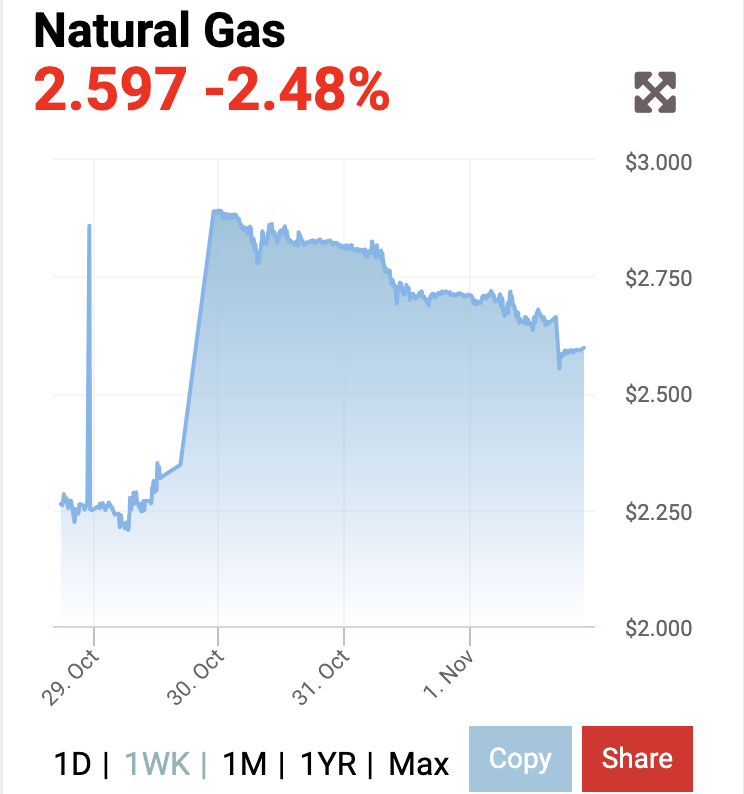Expand the chart to fullscreen
Screen dimensions: 744x794
(656, 93)
